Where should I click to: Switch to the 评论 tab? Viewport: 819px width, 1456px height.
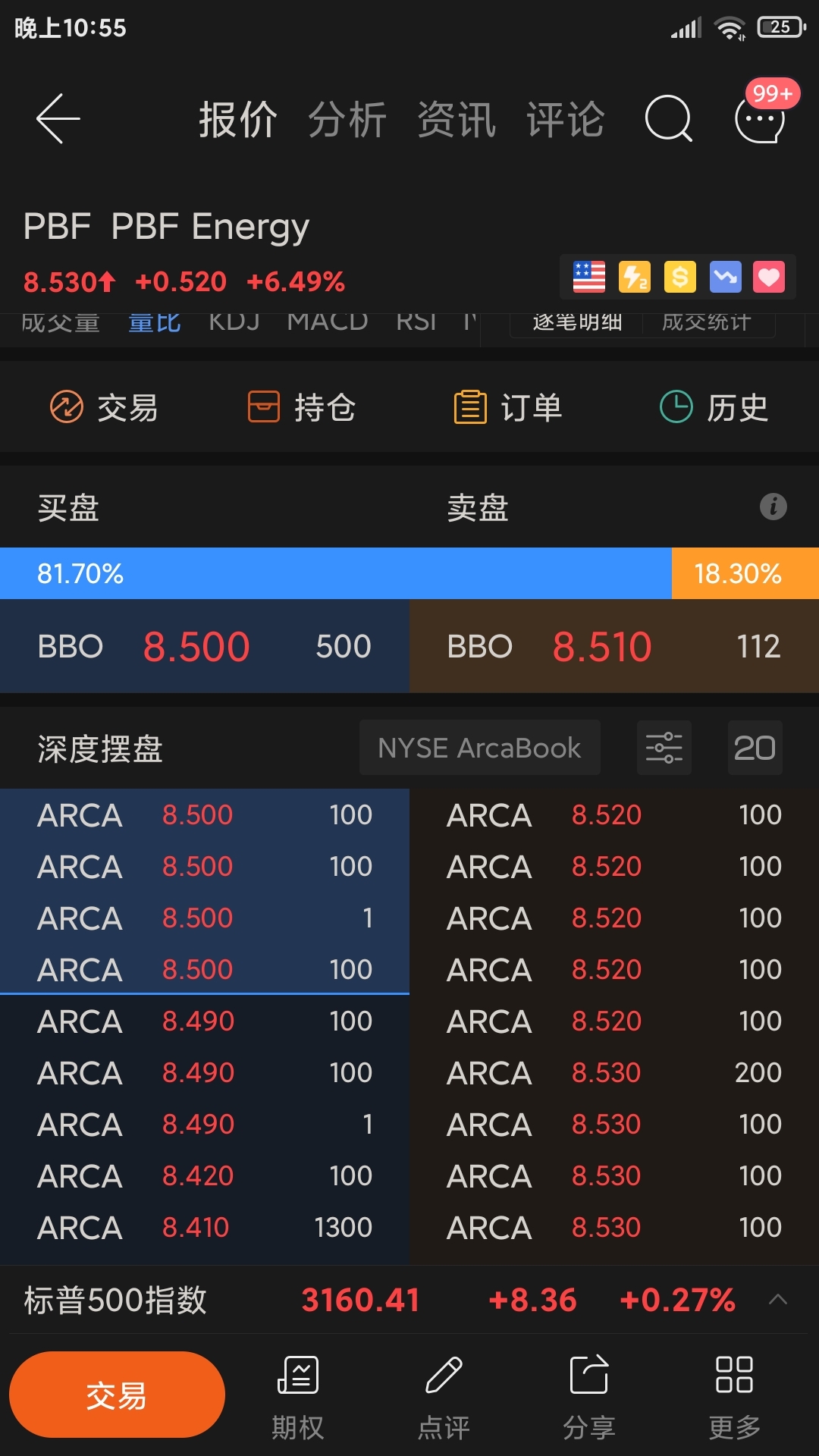point(566,120)
